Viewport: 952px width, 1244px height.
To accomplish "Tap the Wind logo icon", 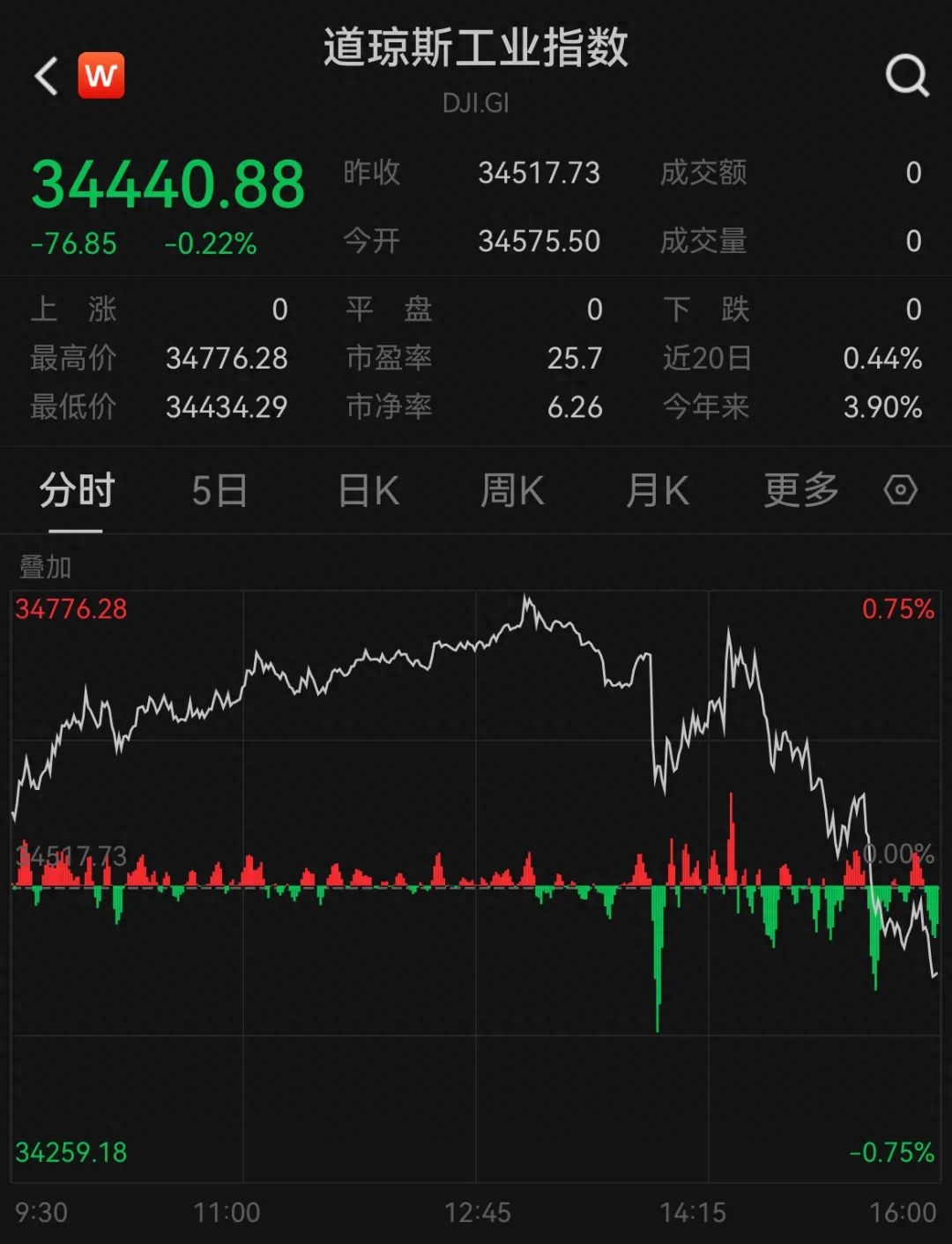I will click(x=100, y=75).
